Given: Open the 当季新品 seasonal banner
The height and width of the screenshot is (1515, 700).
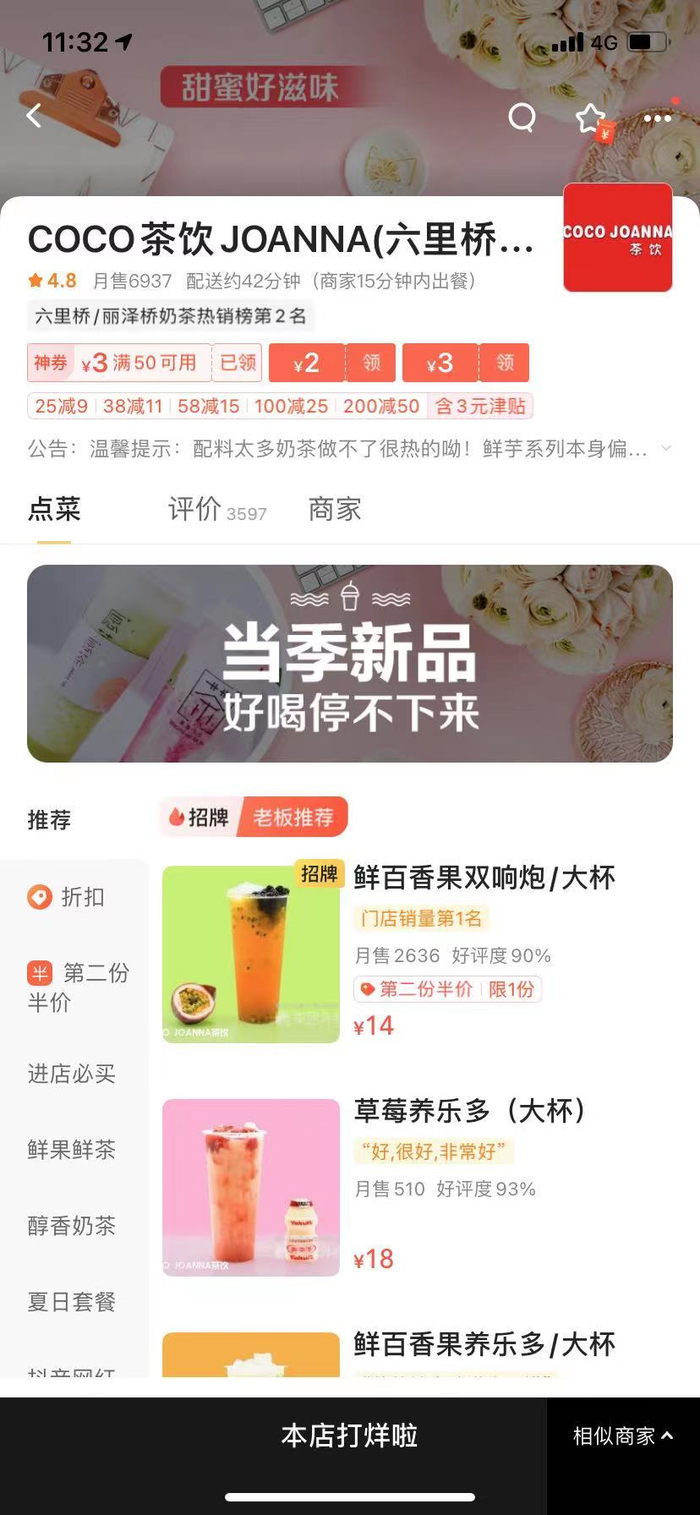Looking at the screenshot, I should (x=350, y=663).
